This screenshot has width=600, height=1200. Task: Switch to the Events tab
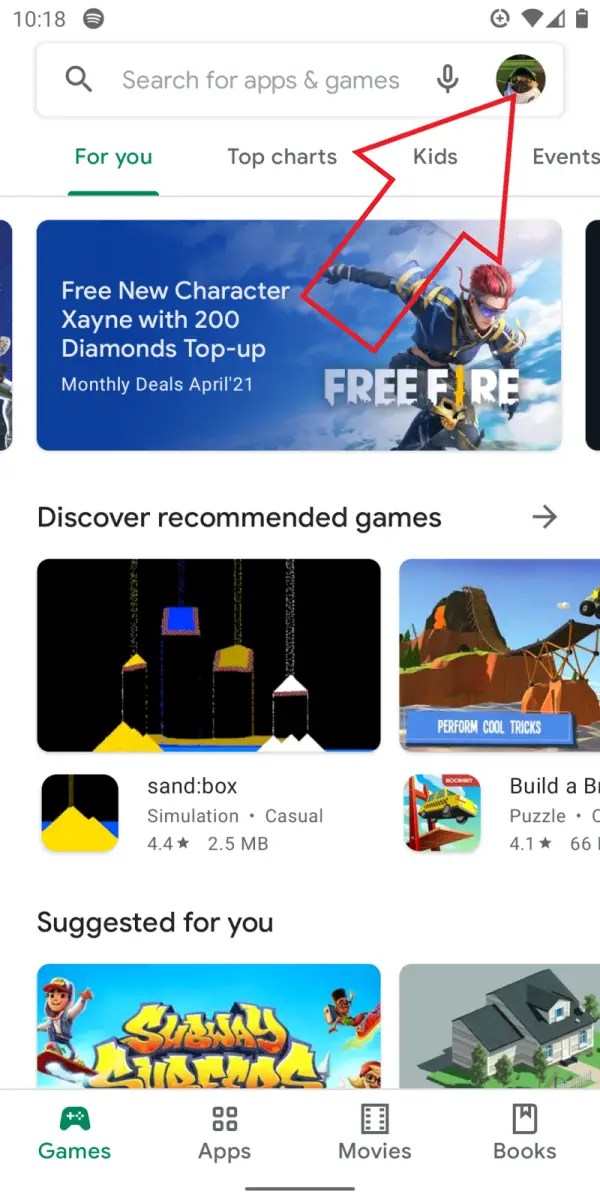(565, 157)
